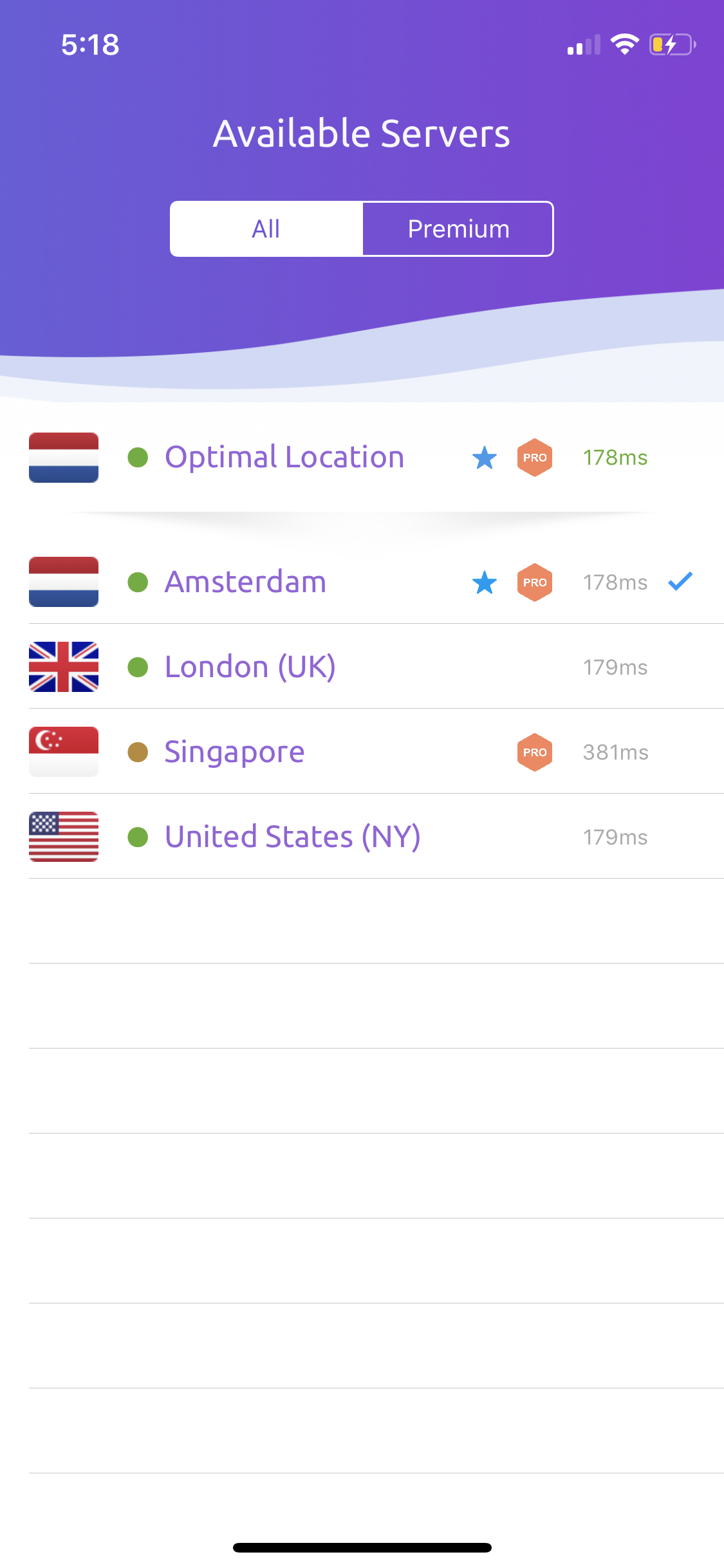Click the green status dot beside London (UK)
724x1568 pixels.
(137, 667)
